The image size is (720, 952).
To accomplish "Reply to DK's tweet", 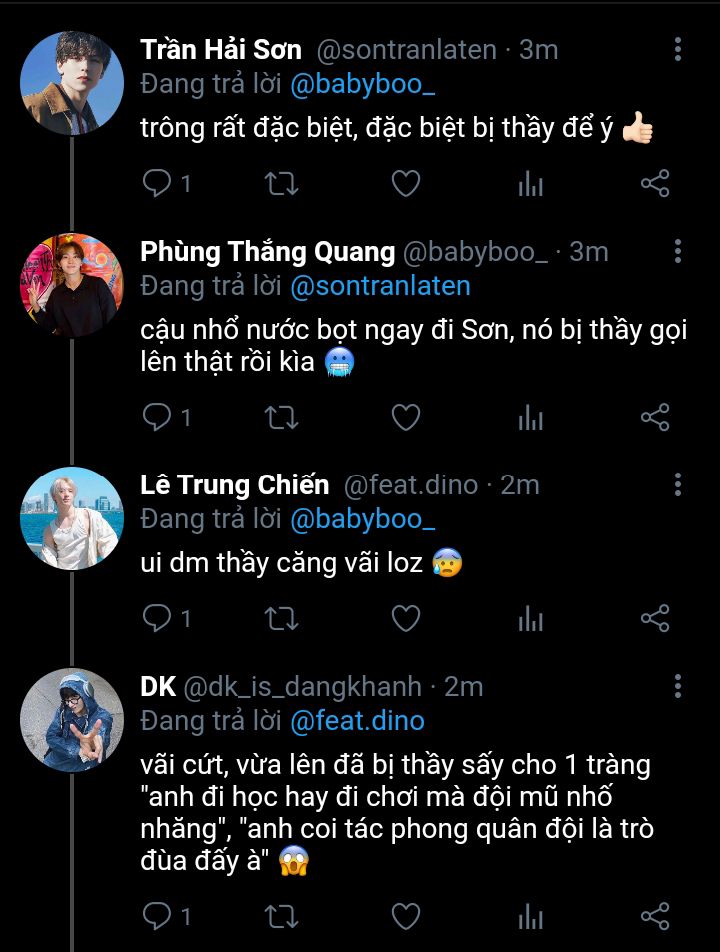I will pyautogui.click(x=158, y=915).
